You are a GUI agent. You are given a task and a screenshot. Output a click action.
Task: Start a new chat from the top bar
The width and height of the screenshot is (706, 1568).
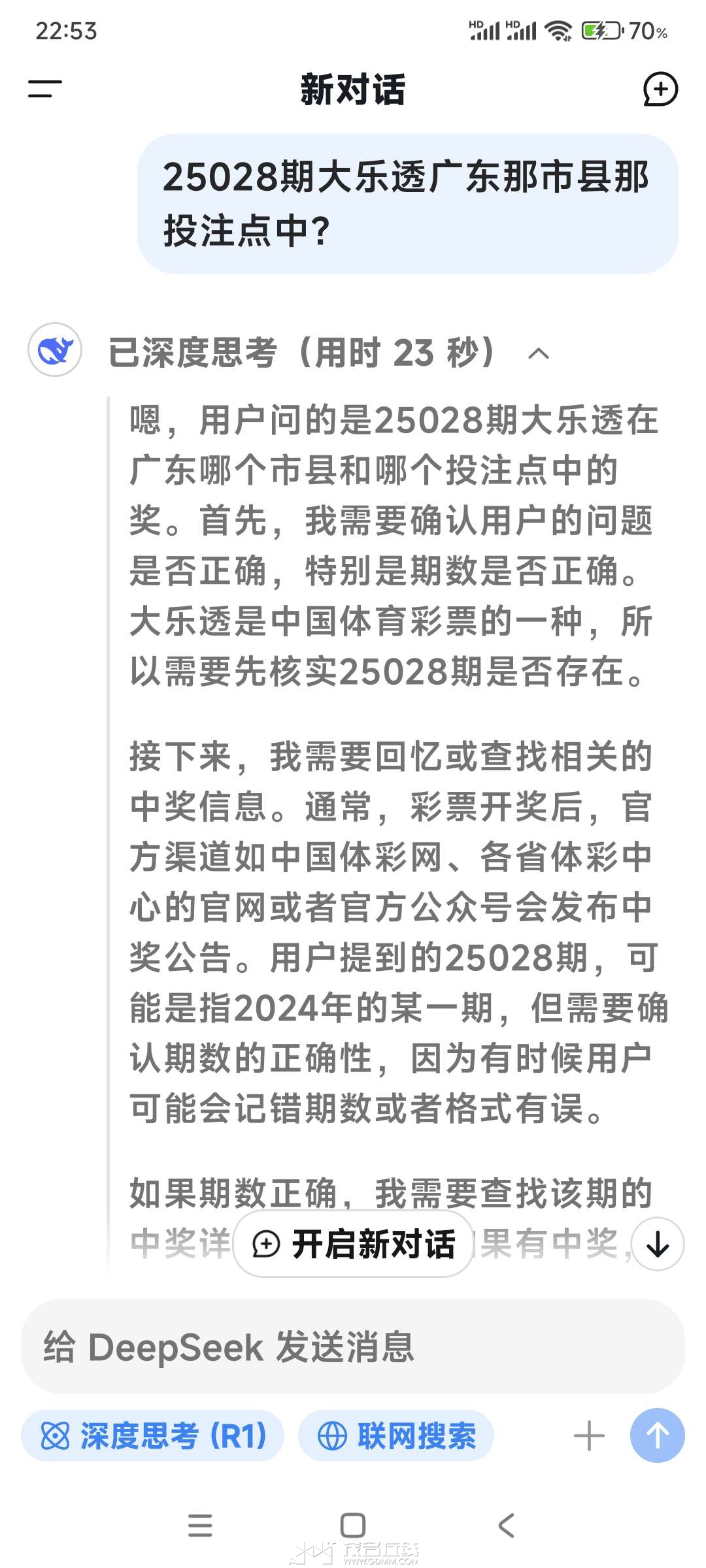click(660, 90)
